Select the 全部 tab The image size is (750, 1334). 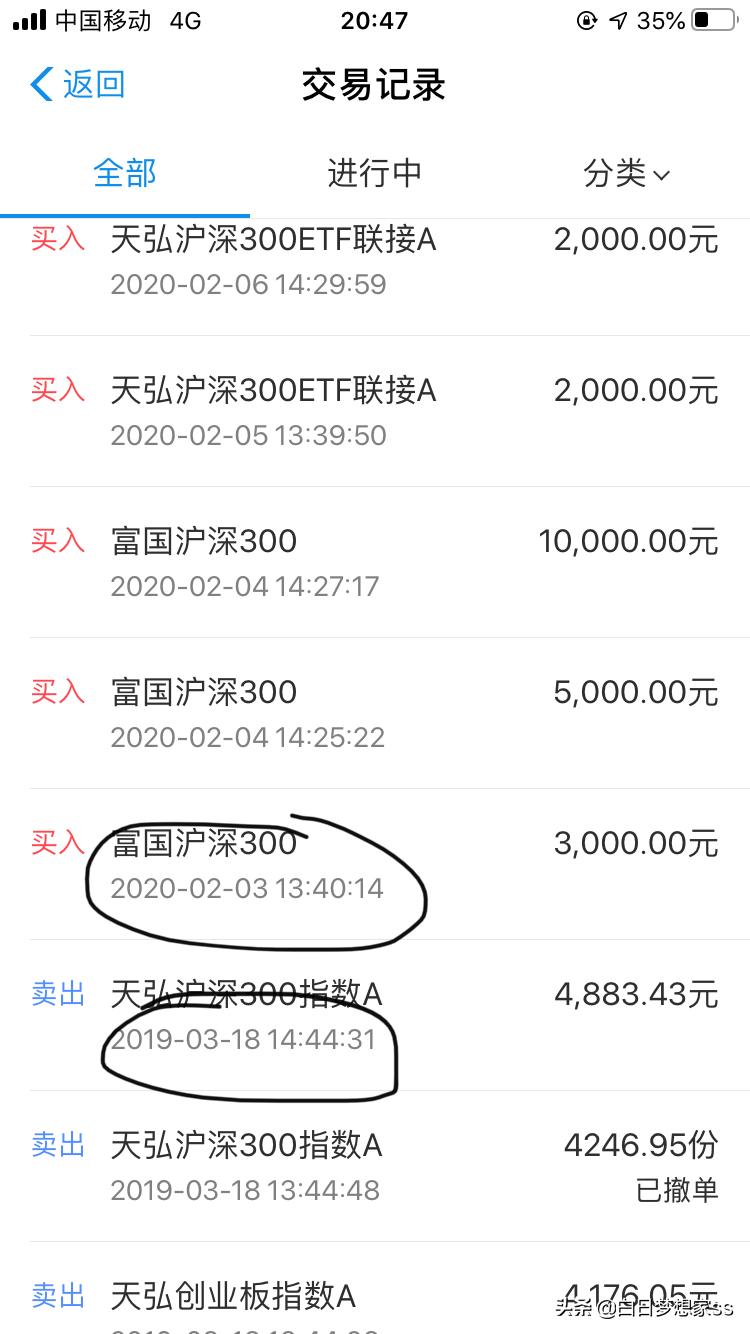[x=123, y=172]
